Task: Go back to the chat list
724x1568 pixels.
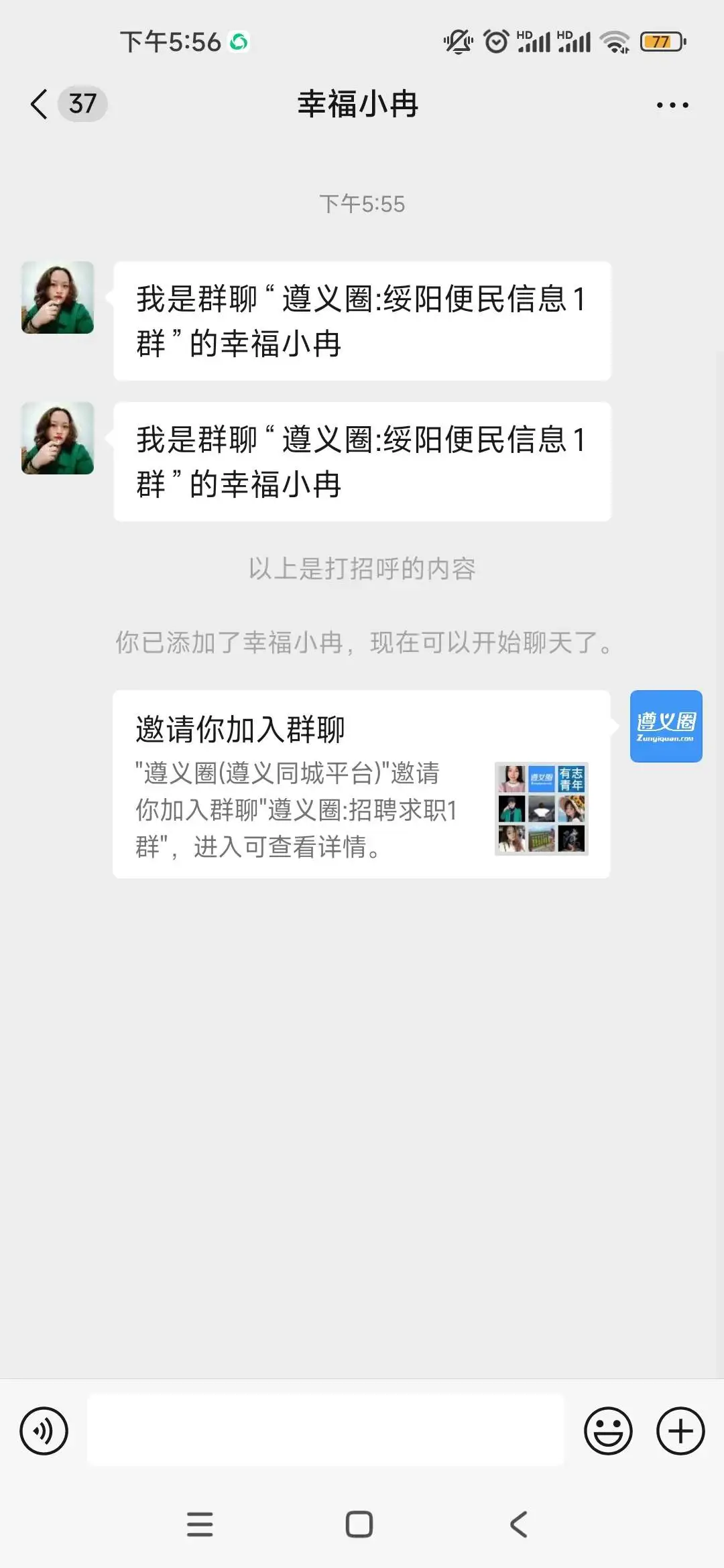Action: point(40,105)
